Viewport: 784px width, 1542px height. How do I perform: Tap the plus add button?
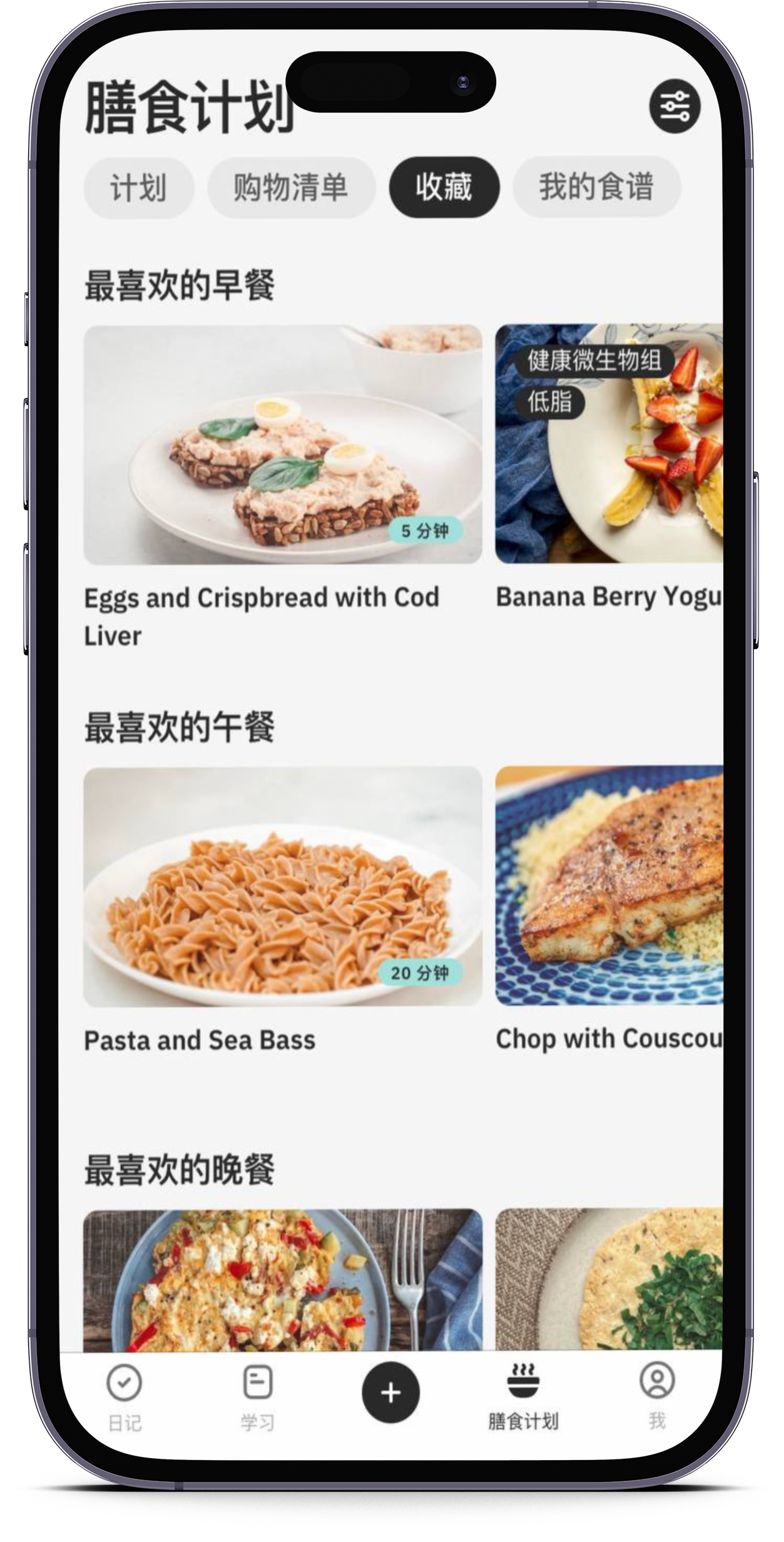[x=390, y=1392]
